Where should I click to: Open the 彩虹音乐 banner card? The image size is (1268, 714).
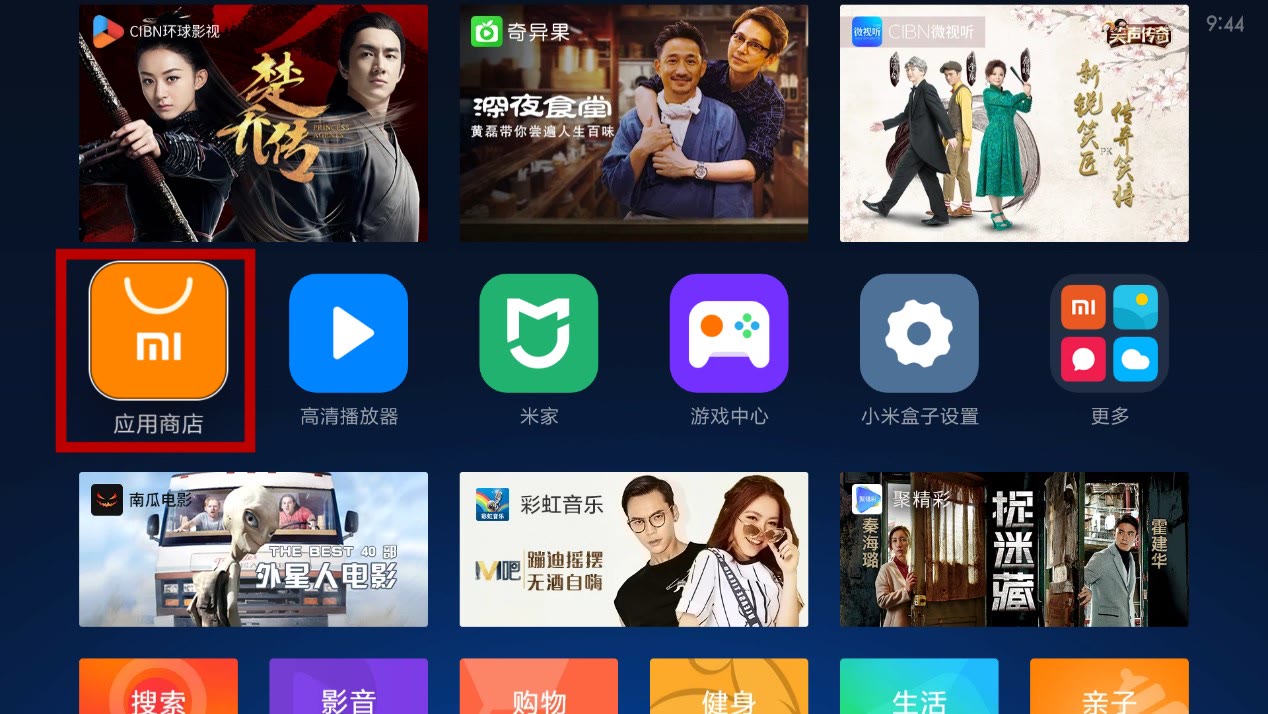(633, 549)
